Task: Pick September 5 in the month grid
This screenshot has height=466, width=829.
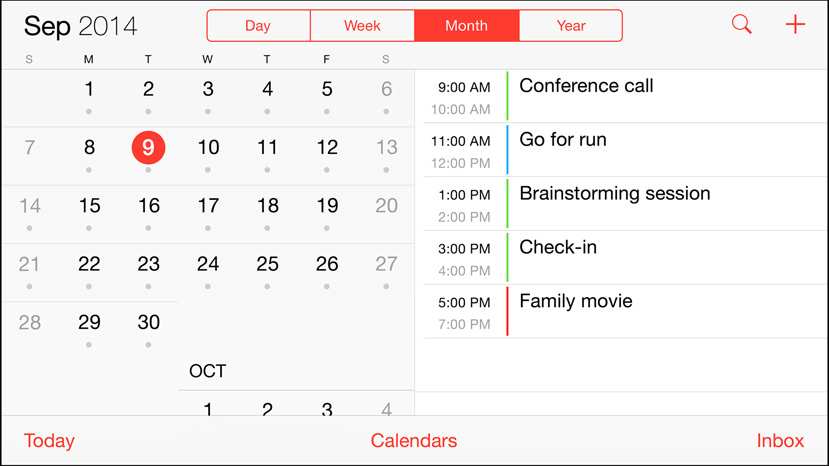Action: 327,91
